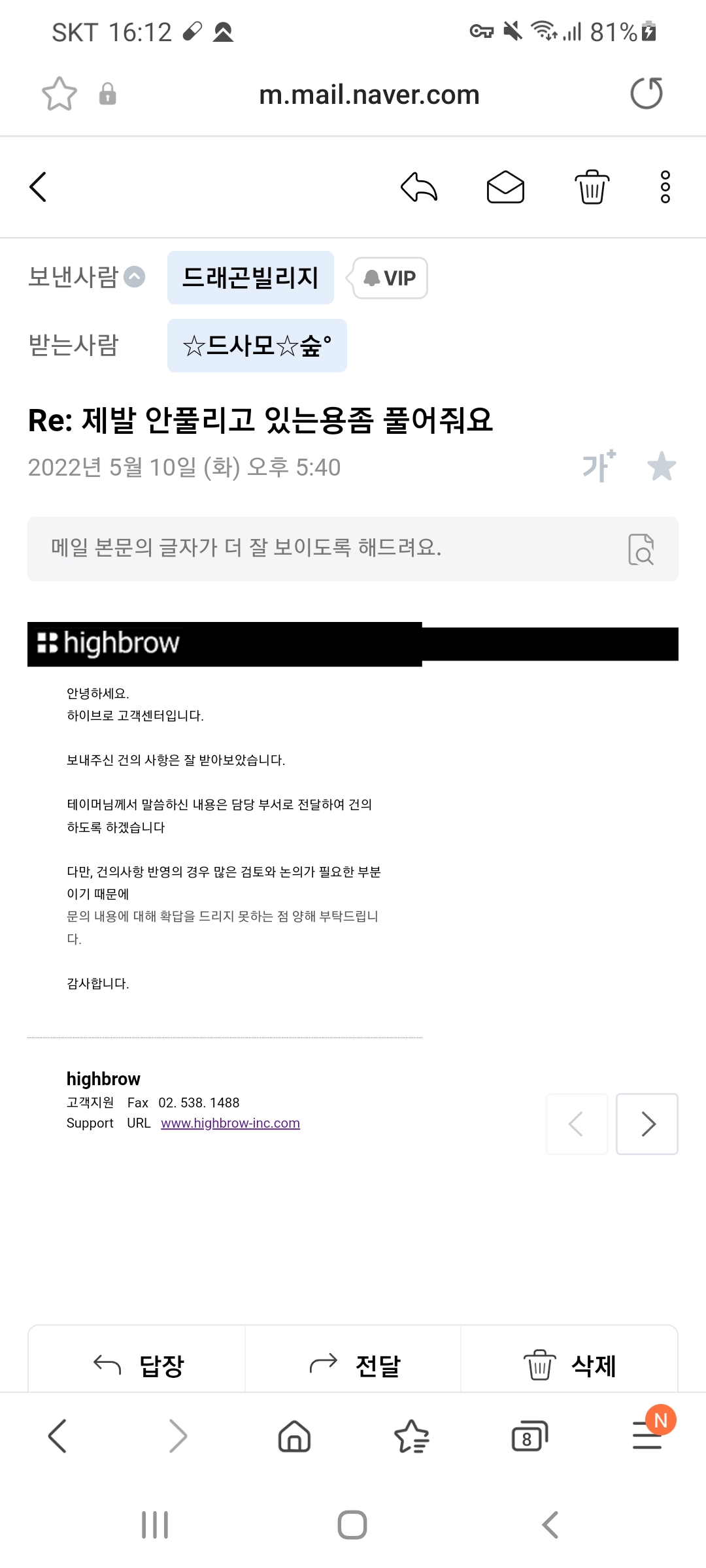
Task: Reply using the top arrow icon
Action: coord(419,188)
